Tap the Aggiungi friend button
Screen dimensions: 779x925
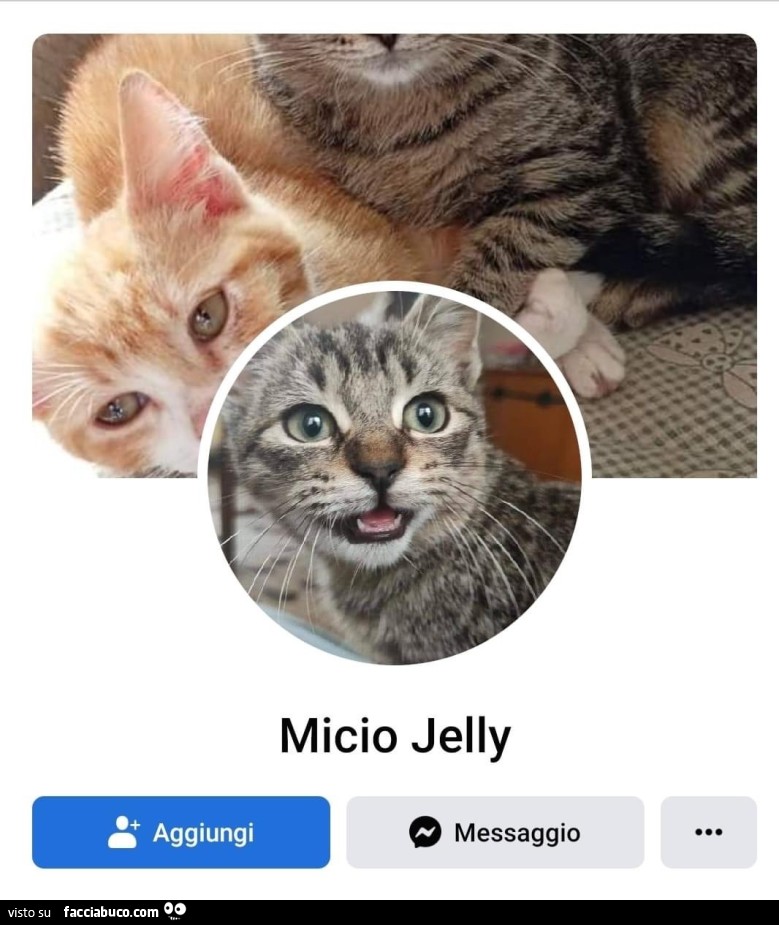tap(181, 832)
